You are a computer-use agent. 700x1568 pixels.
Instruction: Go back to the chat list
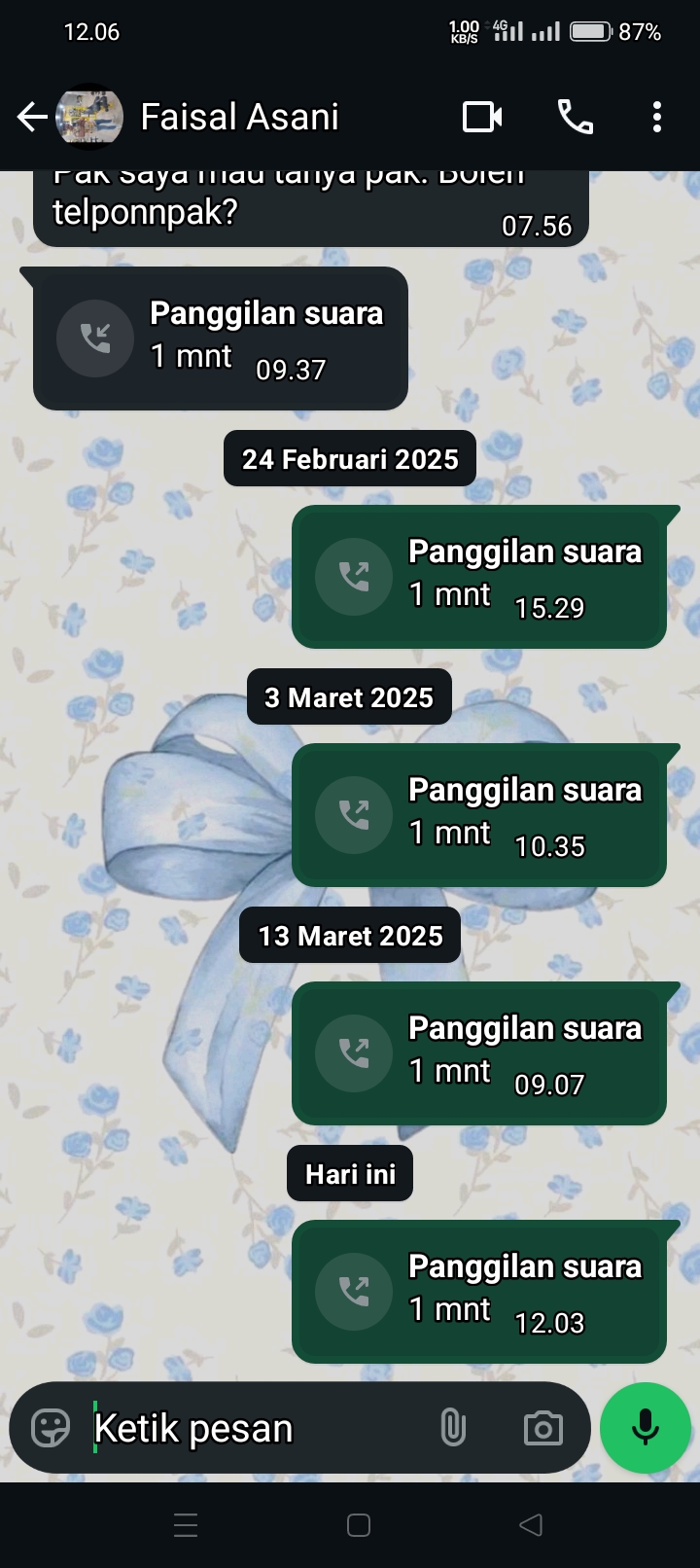pyautogui.click(x=31, y=118)
